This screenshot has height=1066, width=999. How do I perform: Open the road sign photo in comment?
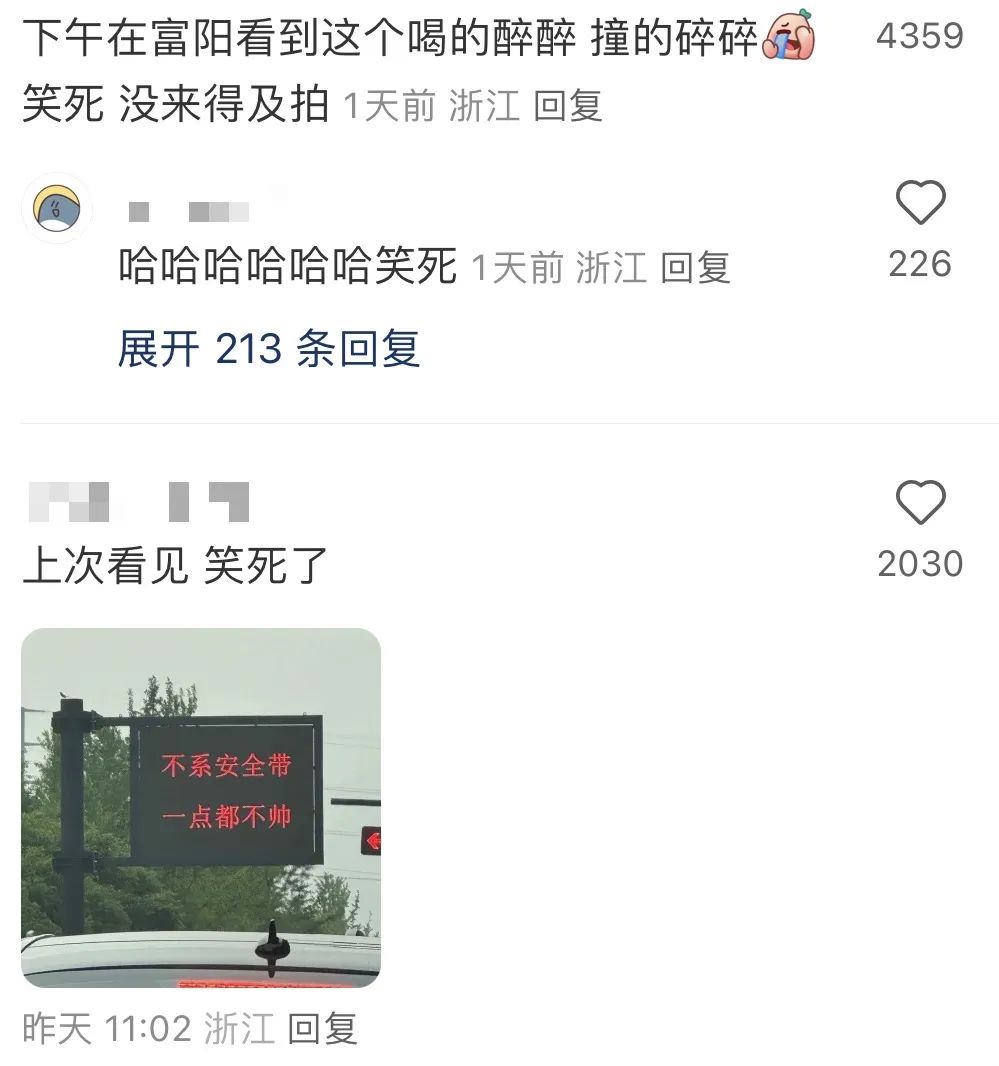(201, 807)
